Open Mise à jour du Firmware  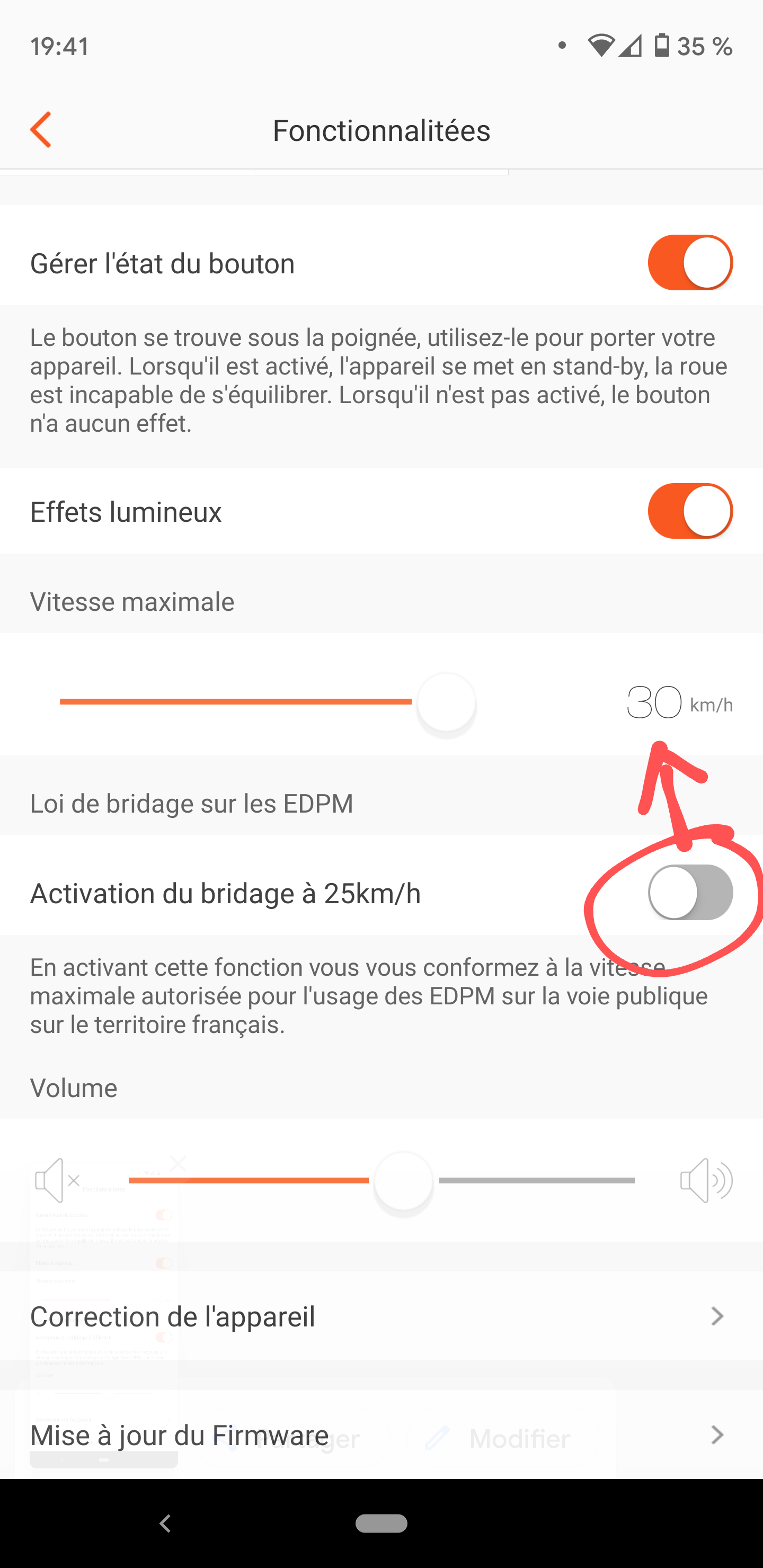(x=381, y=1435)
